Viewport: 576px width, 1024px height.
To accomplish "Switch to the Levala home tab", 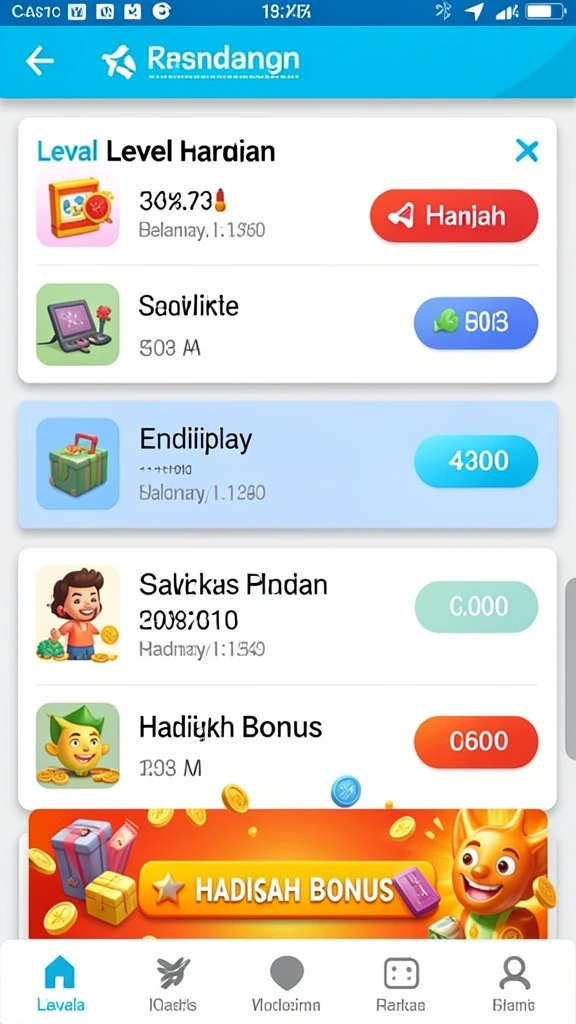I will coord(60,983).
